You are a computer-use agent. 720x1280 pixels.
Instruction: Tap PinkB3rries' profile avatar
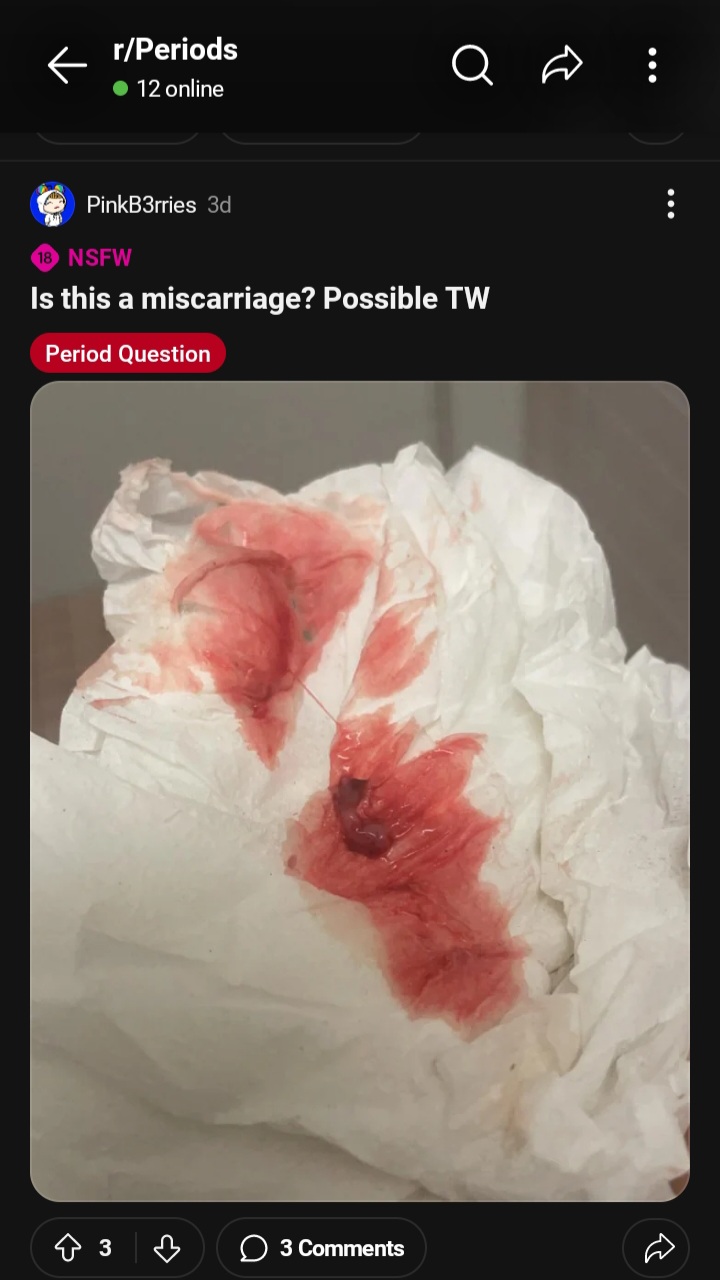[x=52, y=204]
